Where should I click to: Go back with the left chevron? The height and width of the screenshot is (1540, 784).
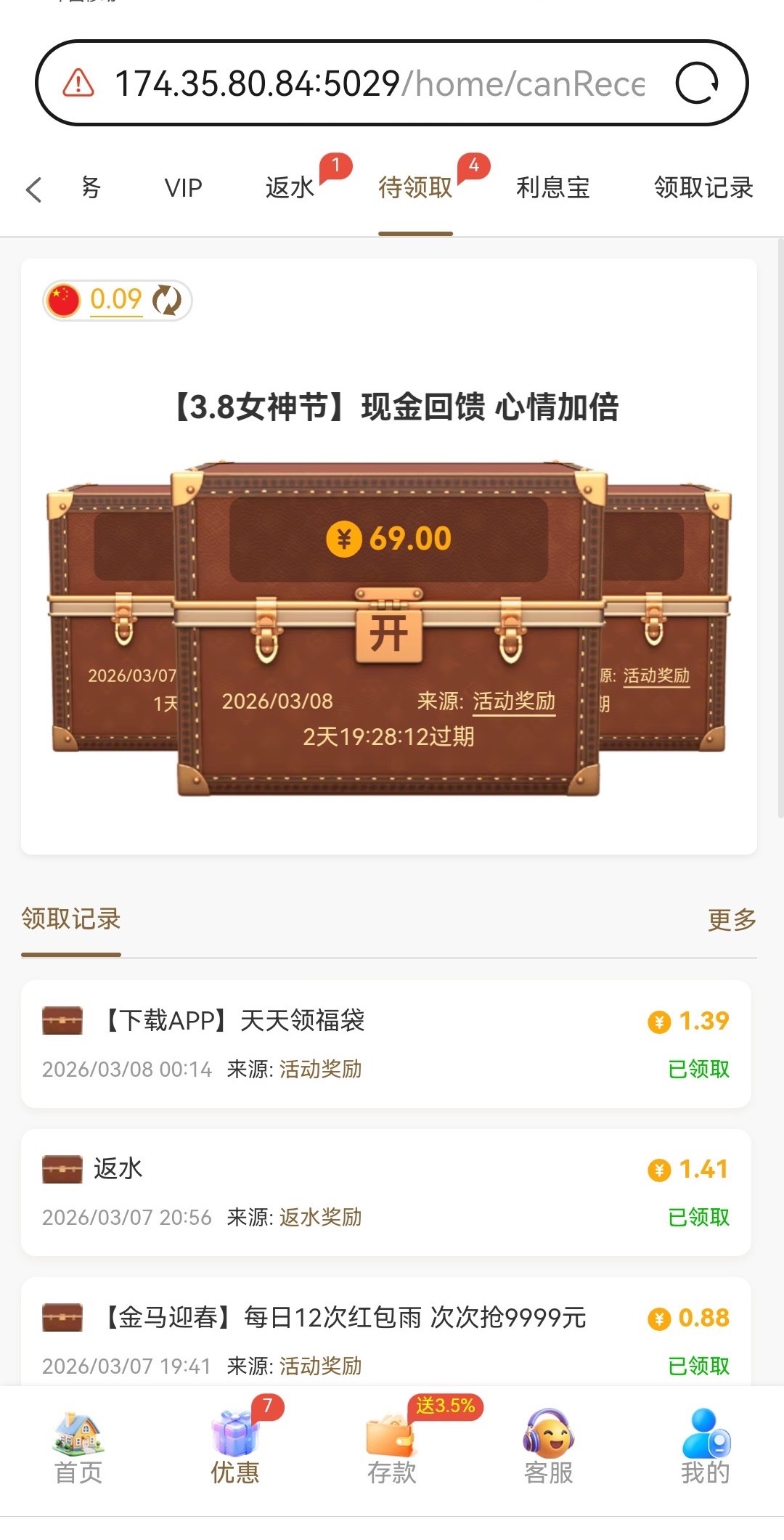point(33,189)
